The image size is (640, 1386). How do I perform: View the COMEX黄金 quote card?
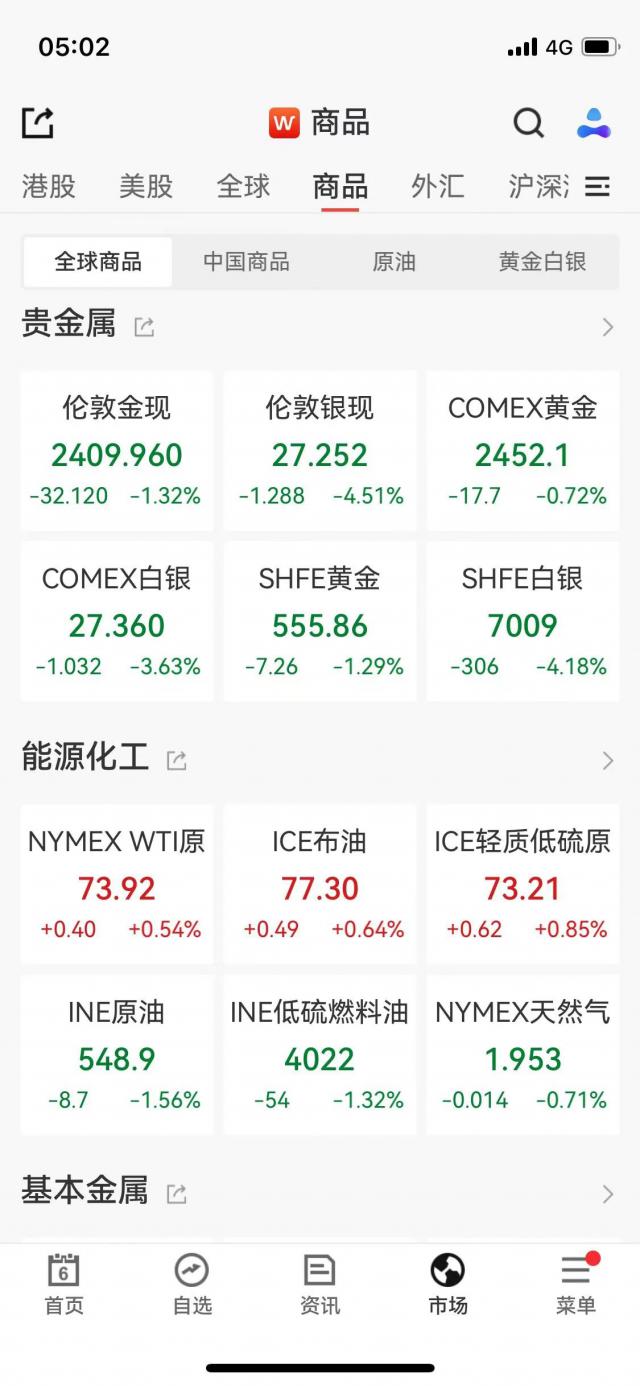coord(523,451)
